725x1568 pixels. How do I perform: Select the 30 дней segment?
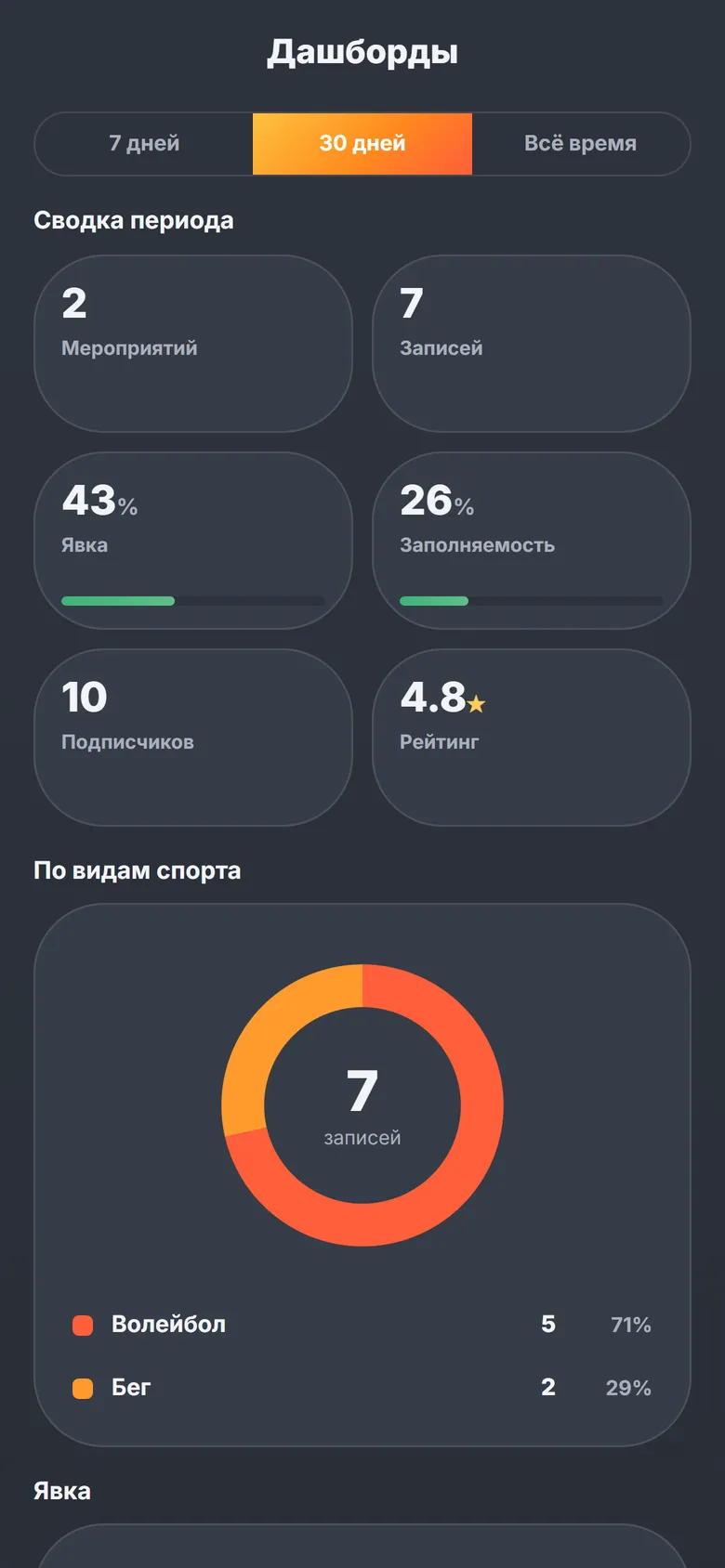(x=362, y=144)
